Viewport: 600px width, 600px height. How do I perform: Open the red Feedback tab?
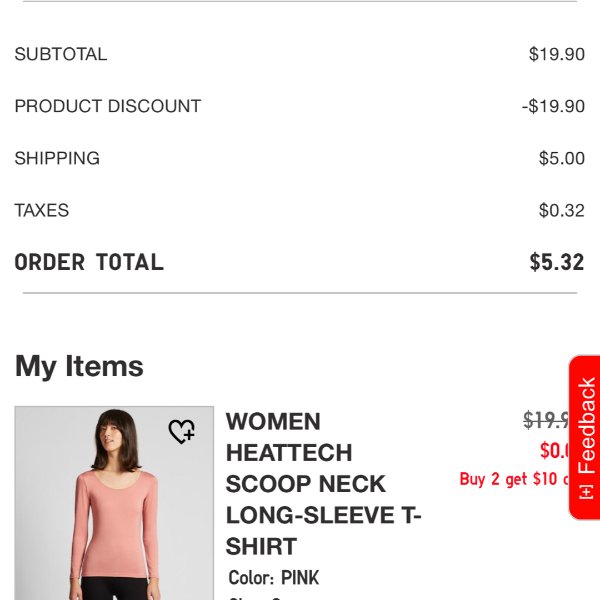[585, 437]
